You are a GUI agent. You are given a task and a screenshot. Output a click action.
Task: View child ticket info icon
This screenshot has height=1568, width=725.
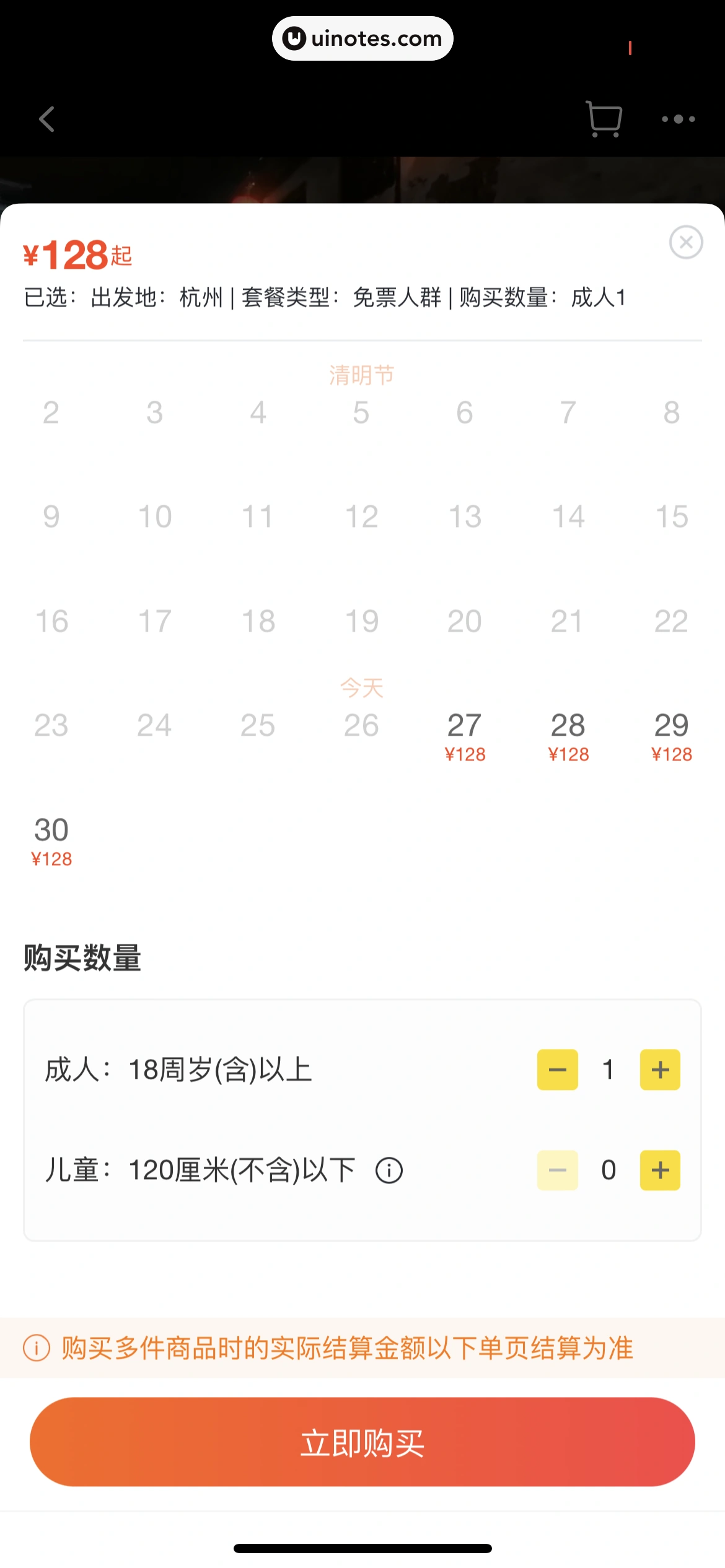tap(389, 1171)
